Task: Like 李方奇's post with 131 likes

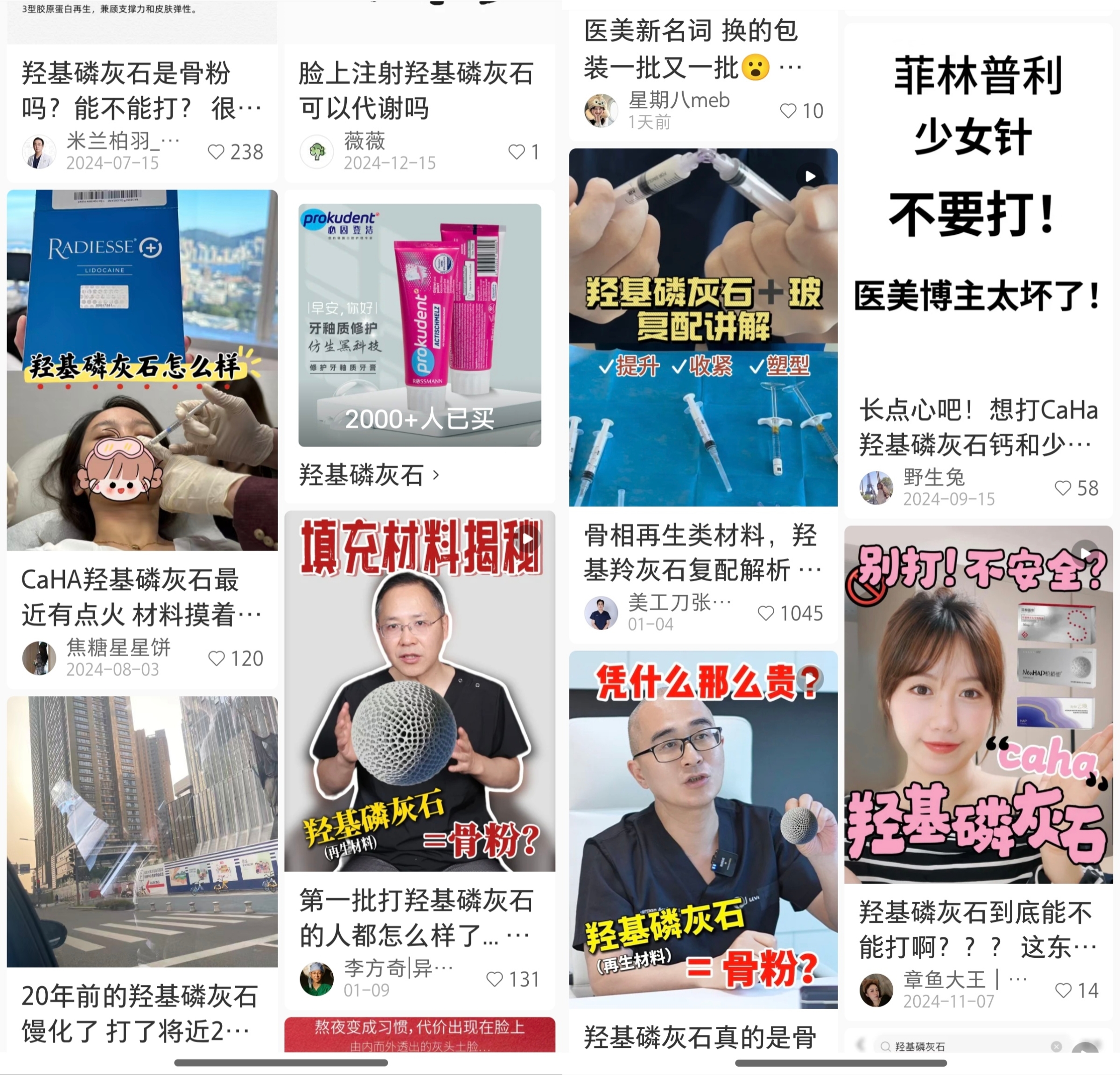Action: (x=495, y=980)
